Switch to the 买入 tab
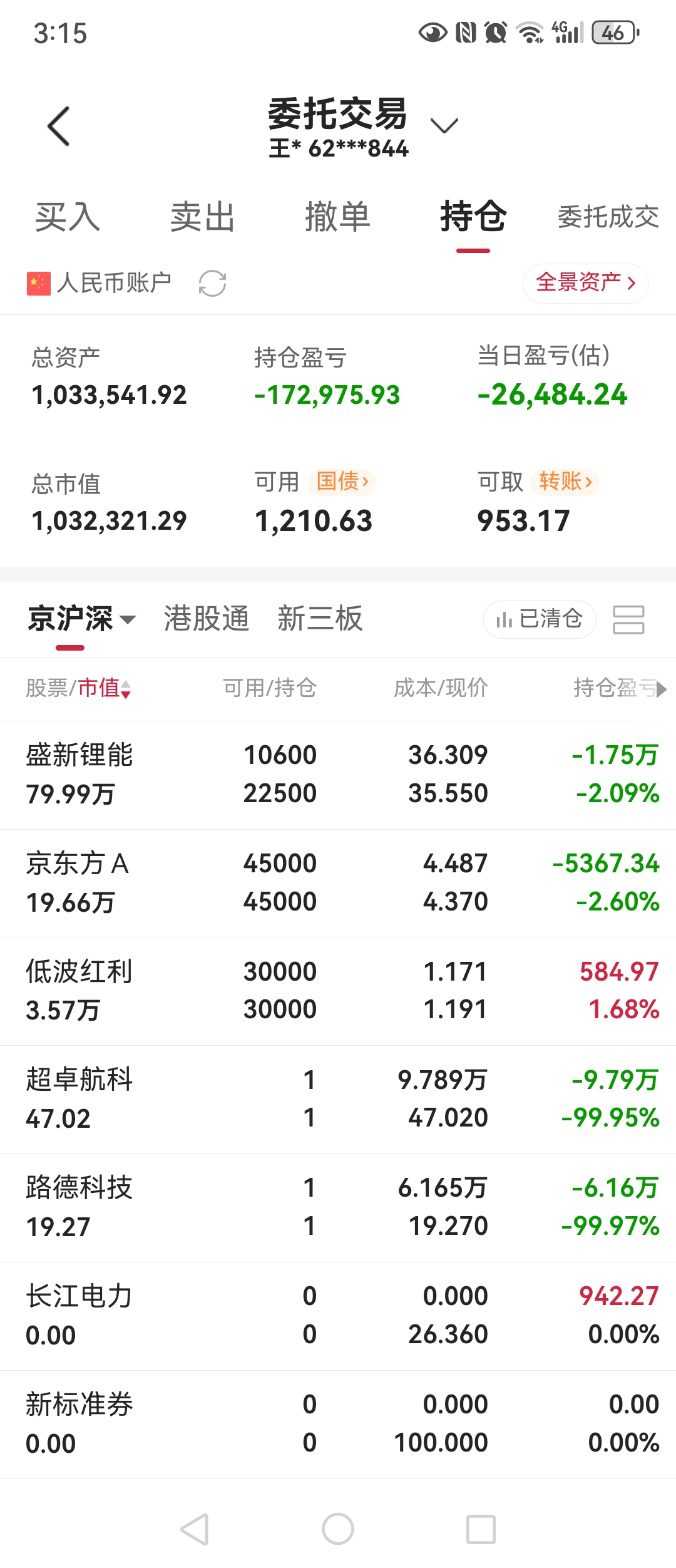The height and width of the screenshot is (1568, 676). pyautogui.click(x=68, y=217)
